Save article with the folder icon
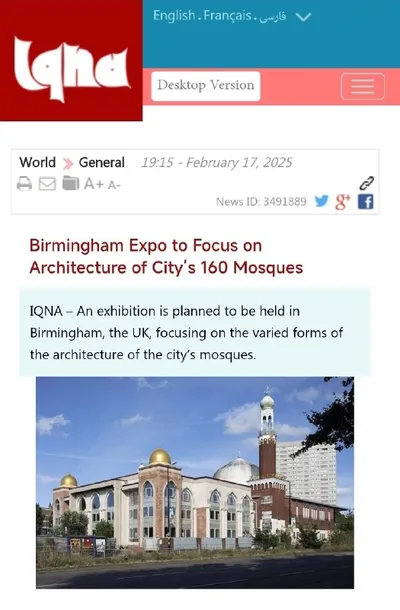Screen dimensions: 400x610 [x=70, y=183]
